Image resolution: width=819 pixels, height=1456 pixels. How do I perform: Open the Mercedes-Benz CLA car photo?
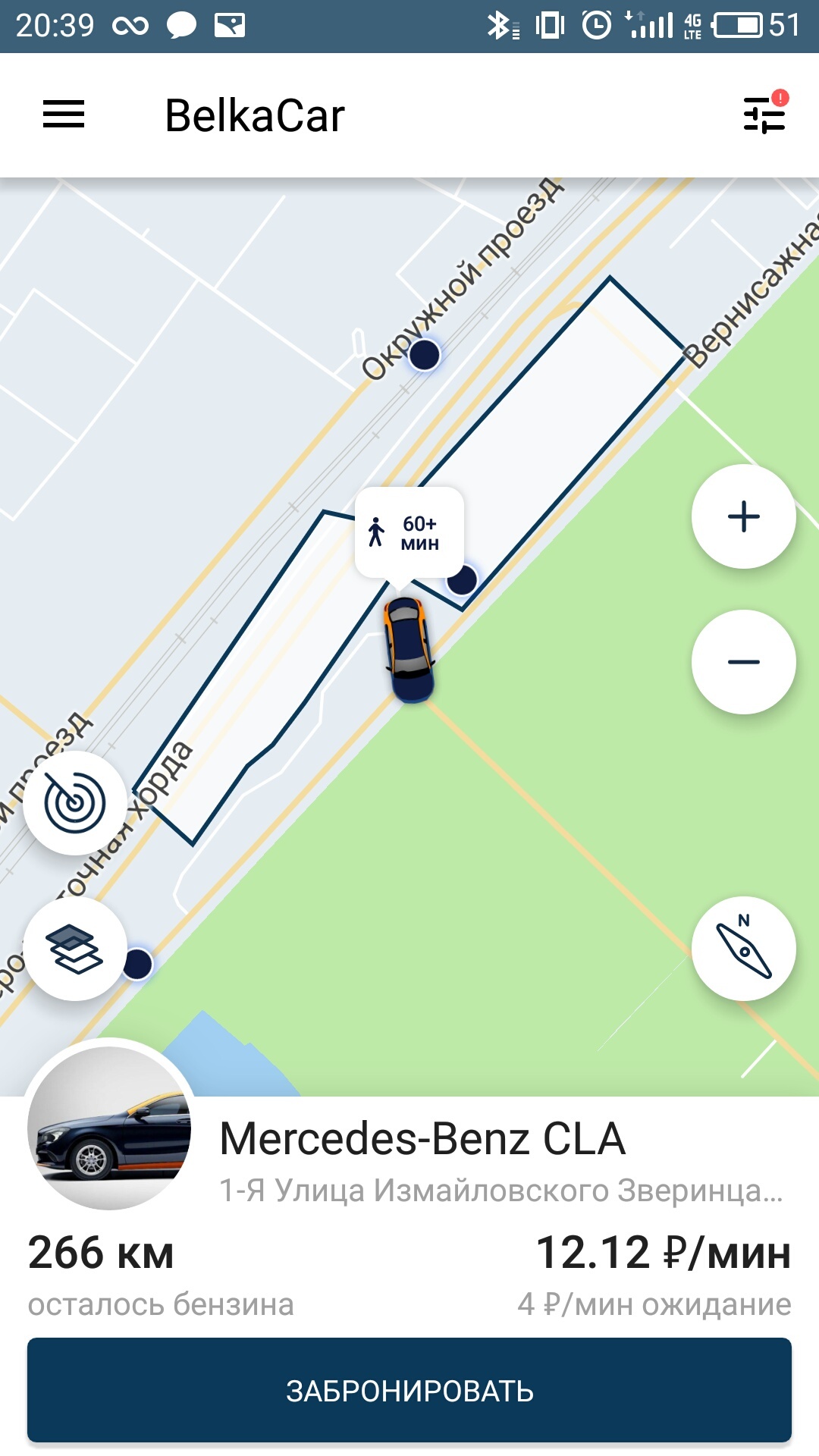[109, 1128]
